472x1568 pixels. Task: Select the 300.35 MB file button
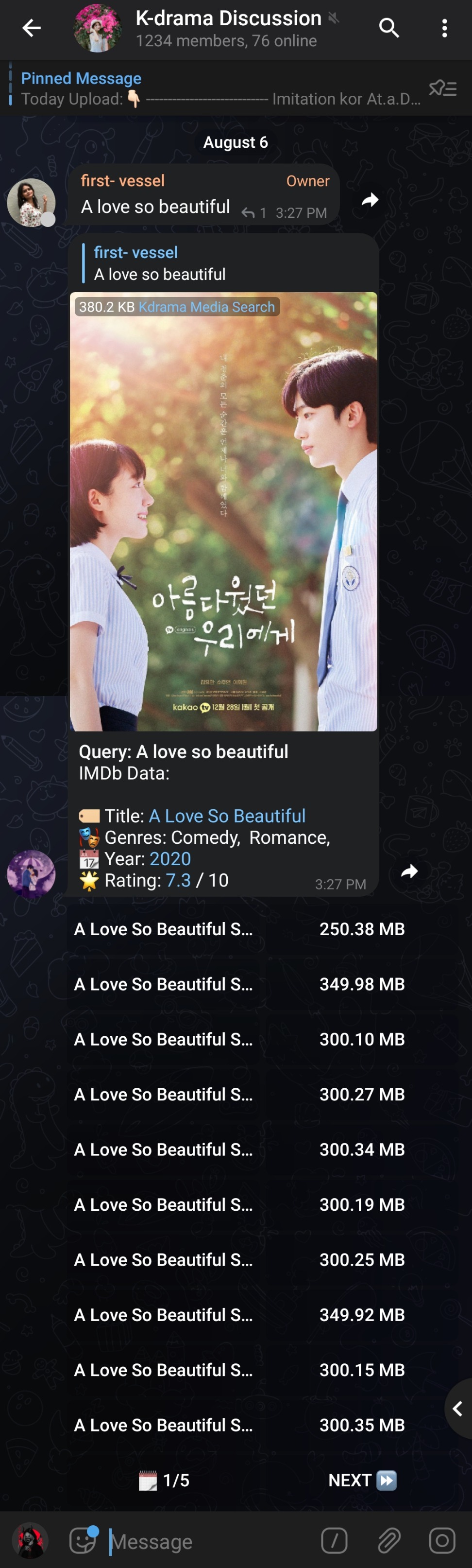click(x=239, y=1425)
